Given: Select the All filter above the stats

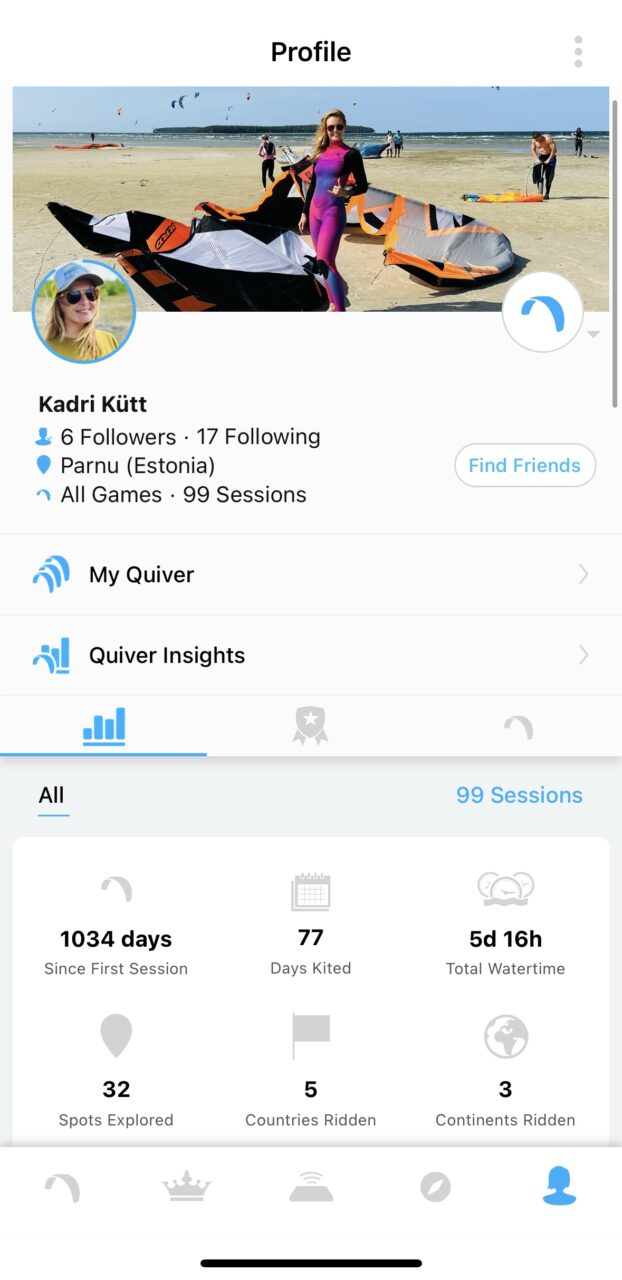Looking at the screenshot, I should [x=52, y=796].
